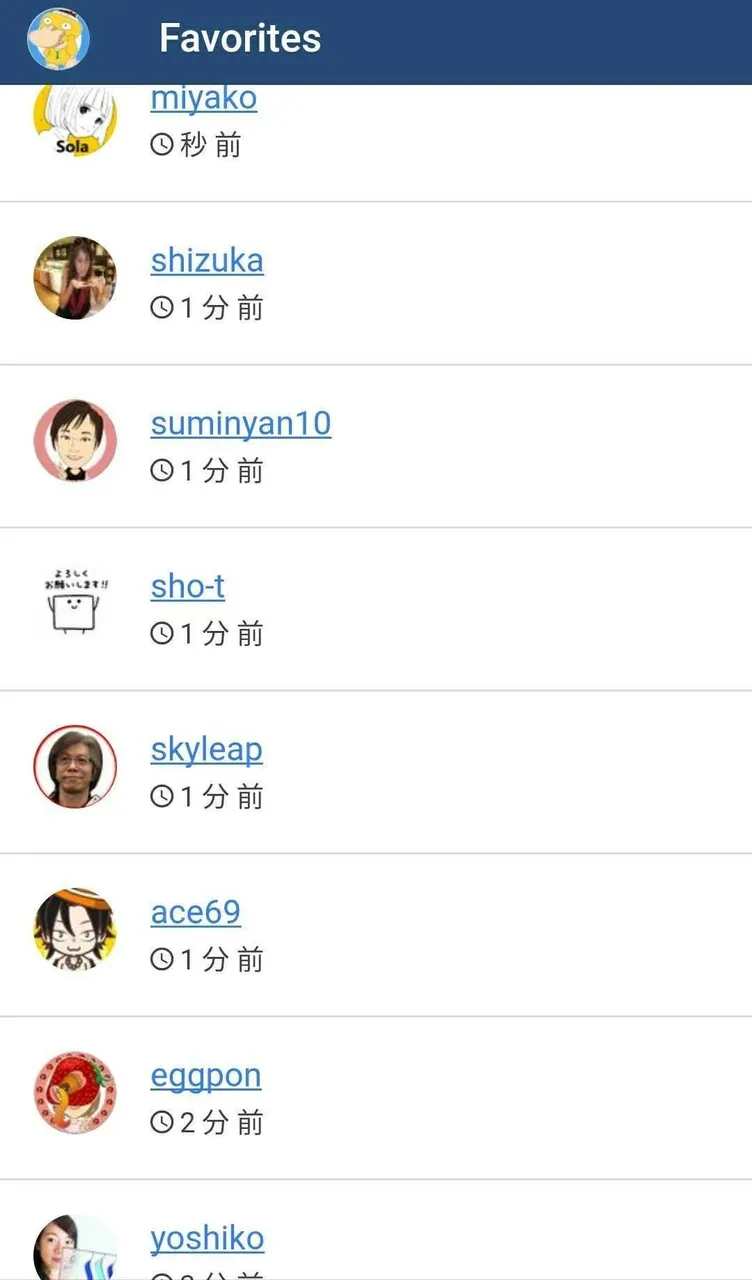The width and height of the screenshot is (752, 1280).
Task: Tap ace69's cartoon avatar
Action: 75,930
